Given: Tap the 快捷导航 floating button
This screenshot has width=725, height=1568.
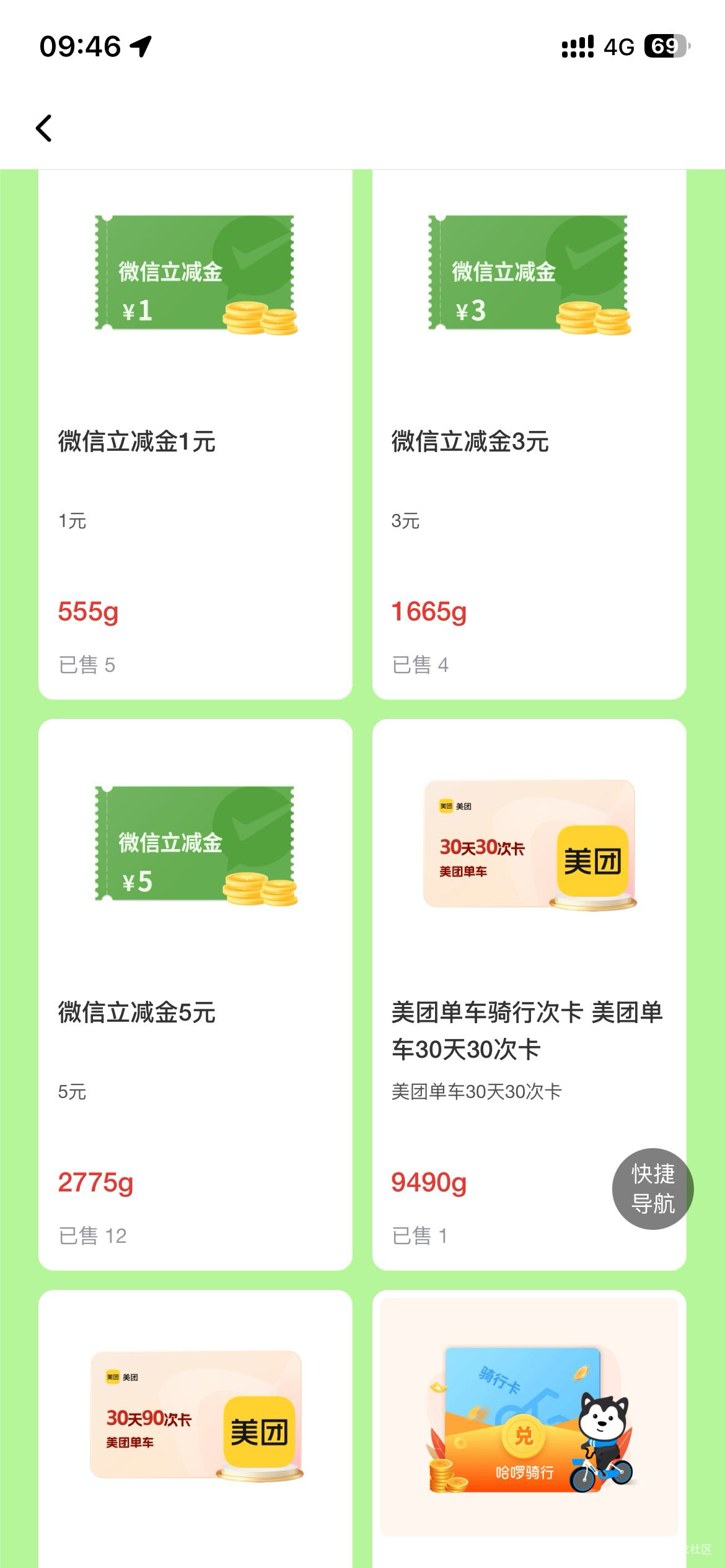Looking at the screenshot, I should 652,1188.
